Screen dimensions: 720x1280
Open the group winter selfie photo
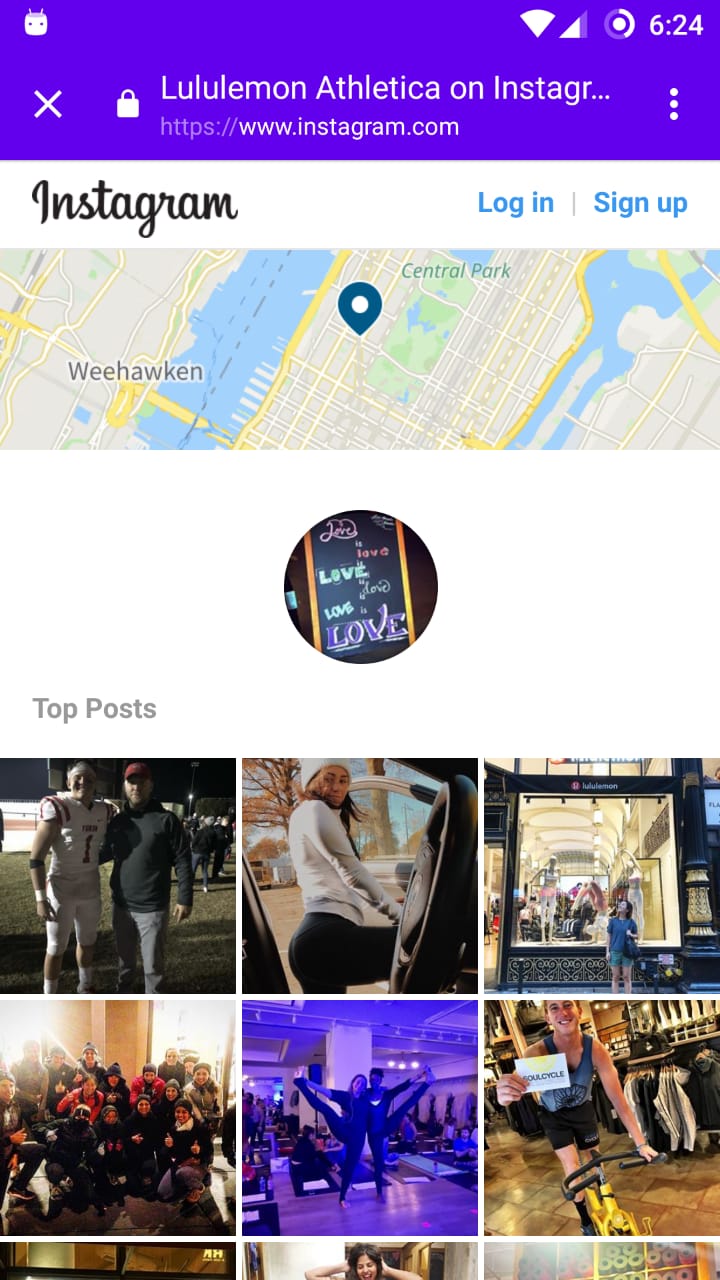coord(117,1117)
